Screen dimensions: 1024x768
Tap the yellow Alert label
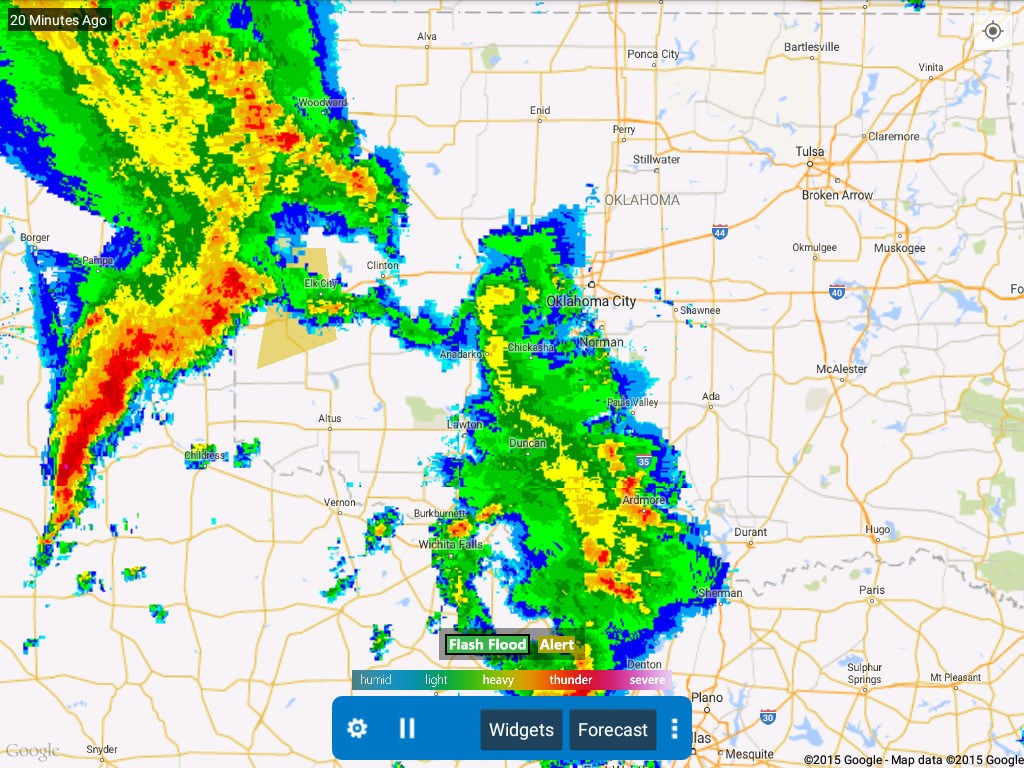(x=557, y=645)
